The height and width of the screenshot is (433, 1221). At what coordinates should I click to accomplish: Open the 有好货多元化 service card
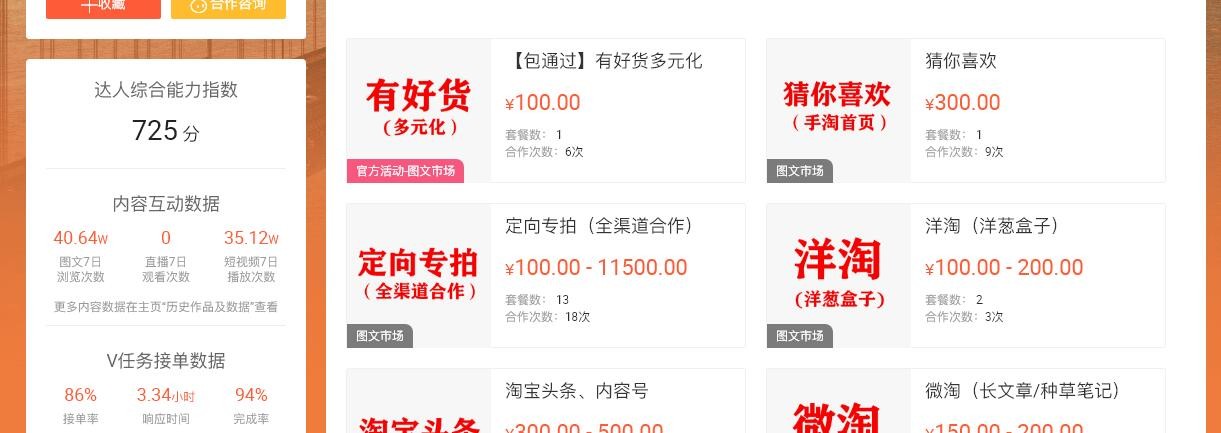tap(545, 110)
